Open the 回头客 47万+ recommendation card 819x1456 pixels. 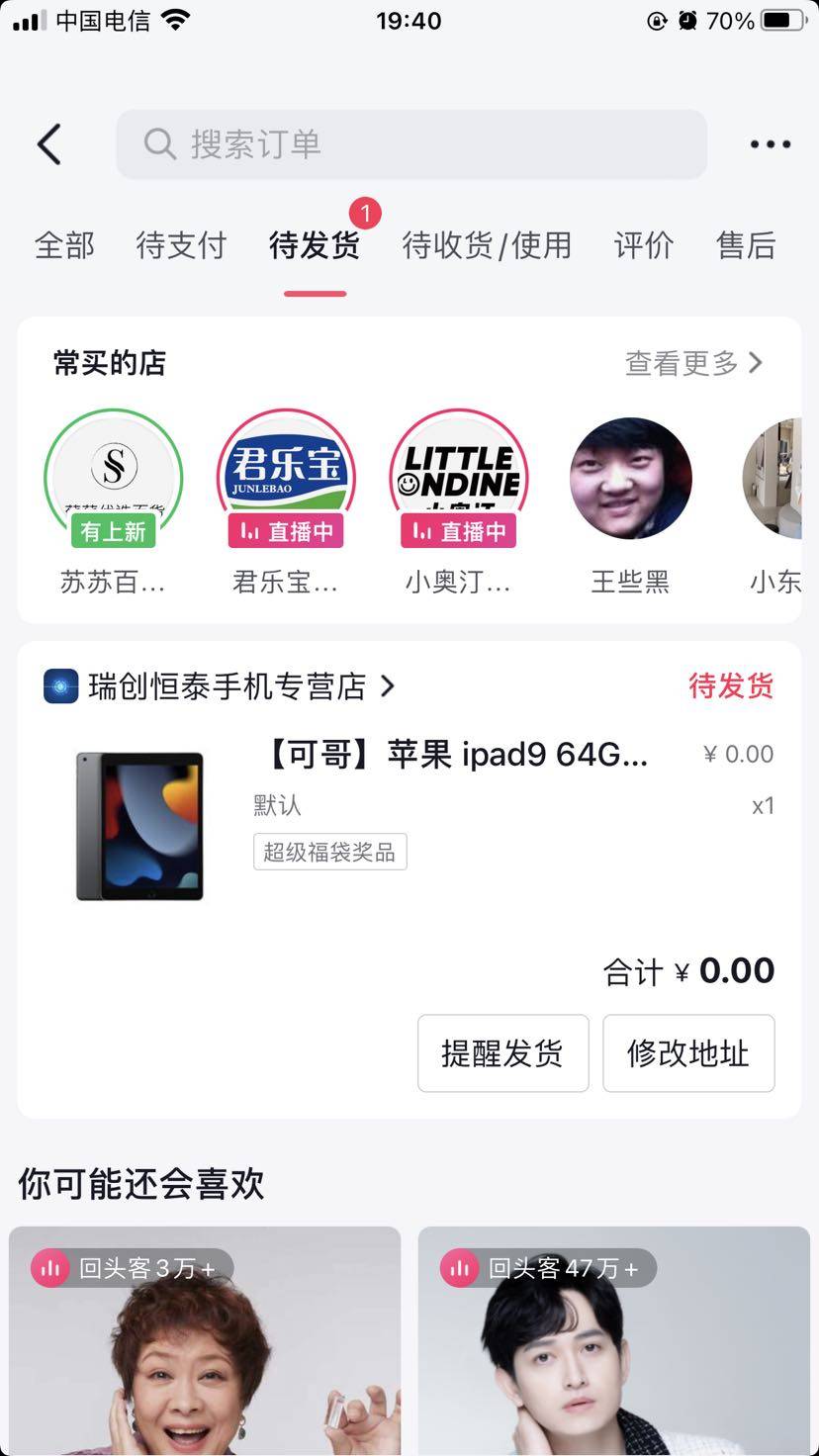(x=613, y=1345)
